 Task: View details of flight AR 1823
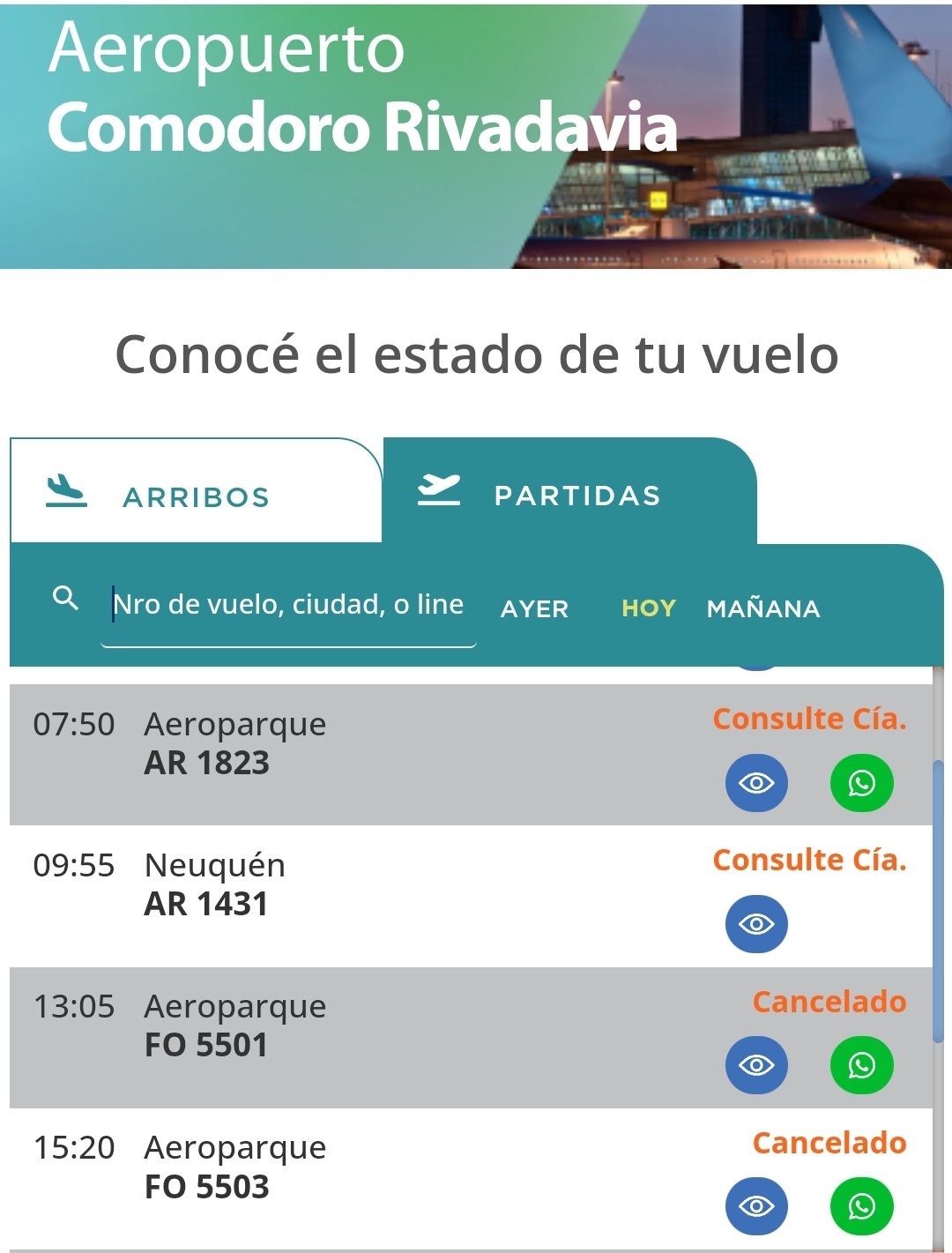click(x=756, y=783)
